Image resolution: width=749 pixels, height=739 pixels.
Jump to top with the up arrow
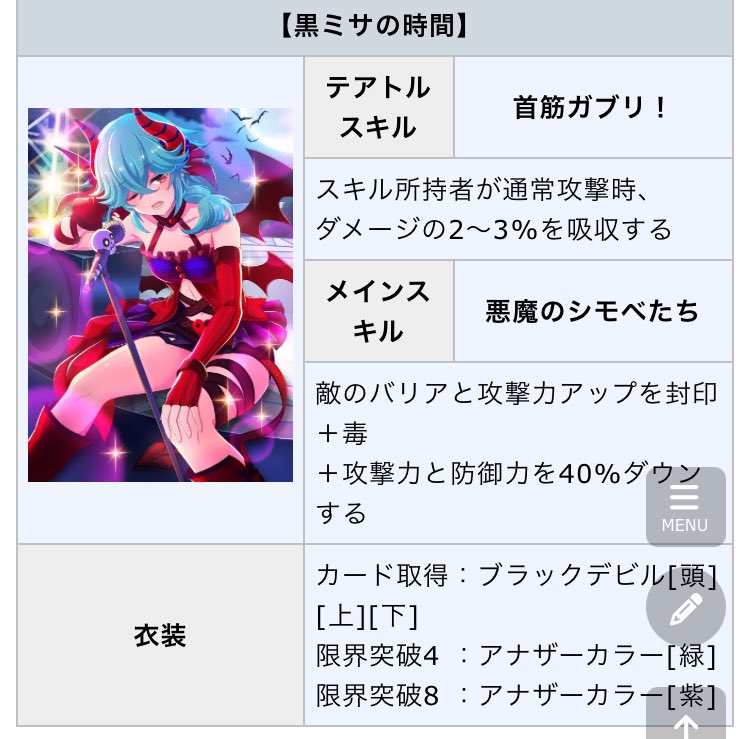pos(685,717)
